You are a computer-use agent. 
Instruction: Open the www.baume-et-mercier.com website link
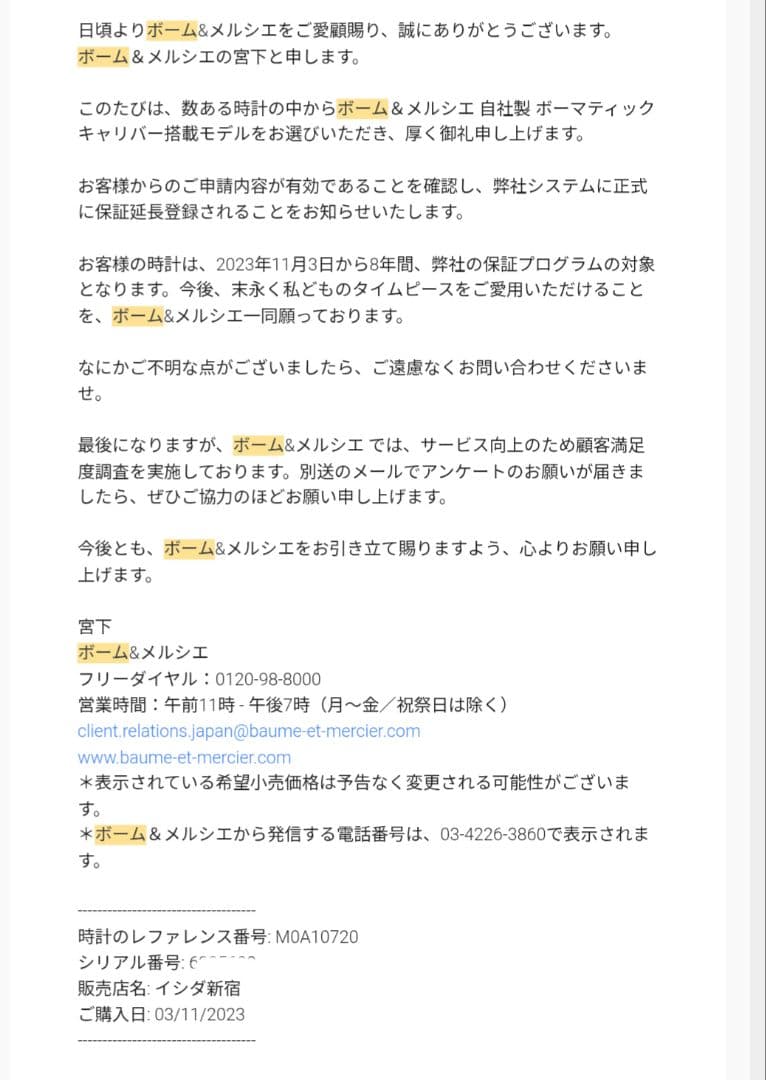point(184,757)
